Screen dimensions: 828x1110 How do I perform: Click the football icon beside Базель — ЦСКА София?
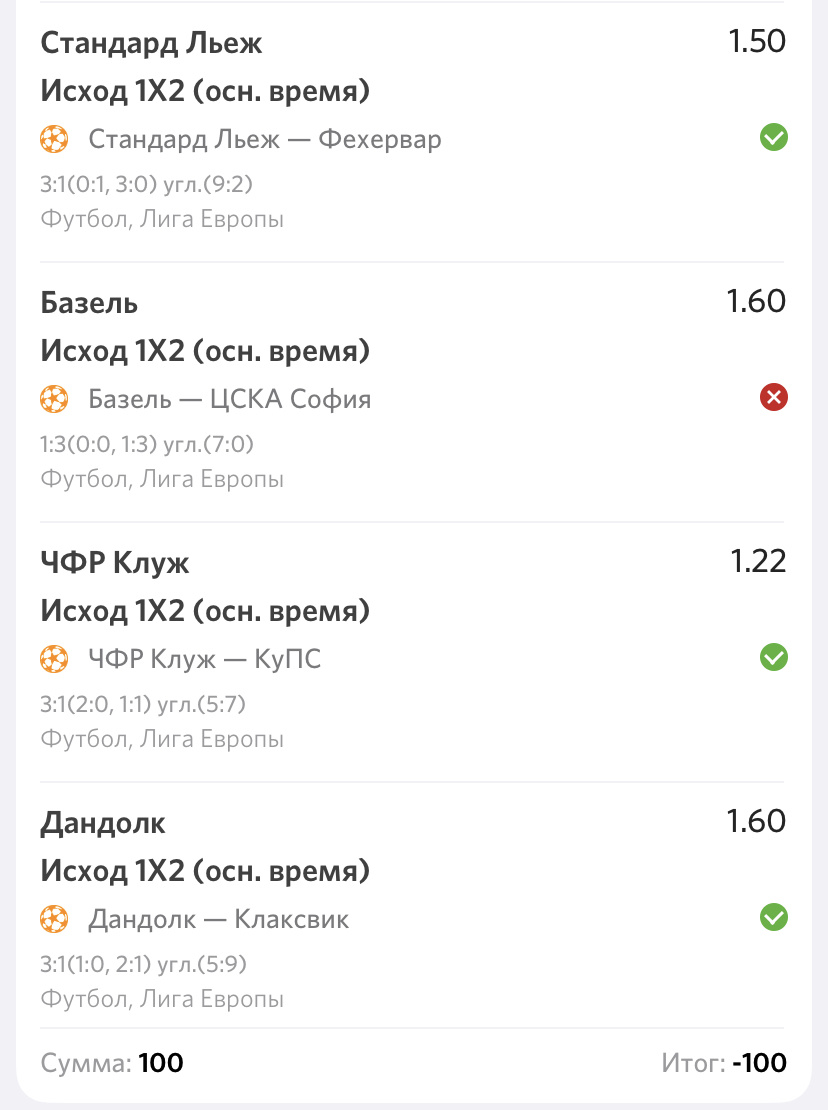pos(54,399)
